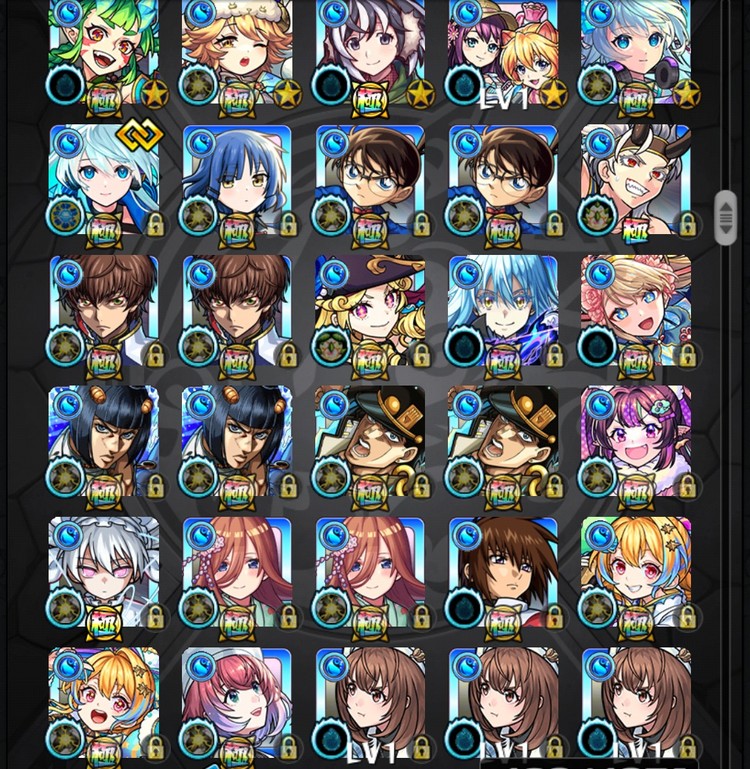Tap the scrollbar handle on the right edge
The image size is (750, 769).
click(727, 217)
